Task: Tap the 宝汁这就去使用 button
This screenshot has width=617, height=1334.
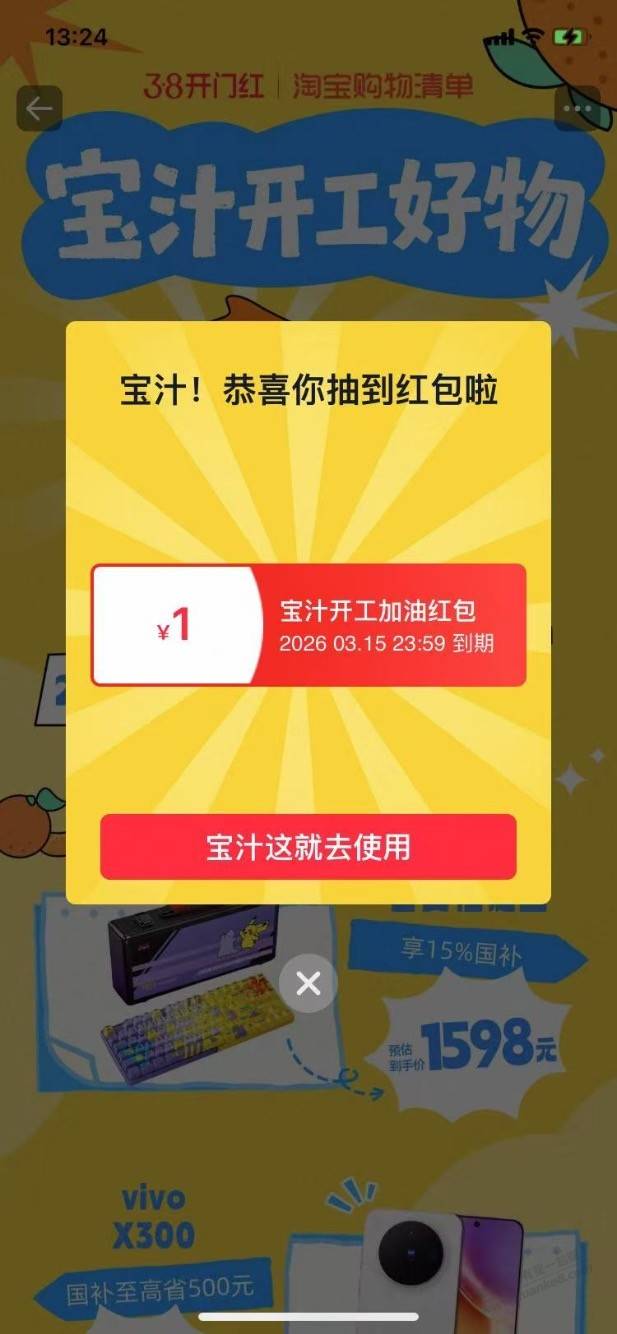Action: tap(308, 847)
